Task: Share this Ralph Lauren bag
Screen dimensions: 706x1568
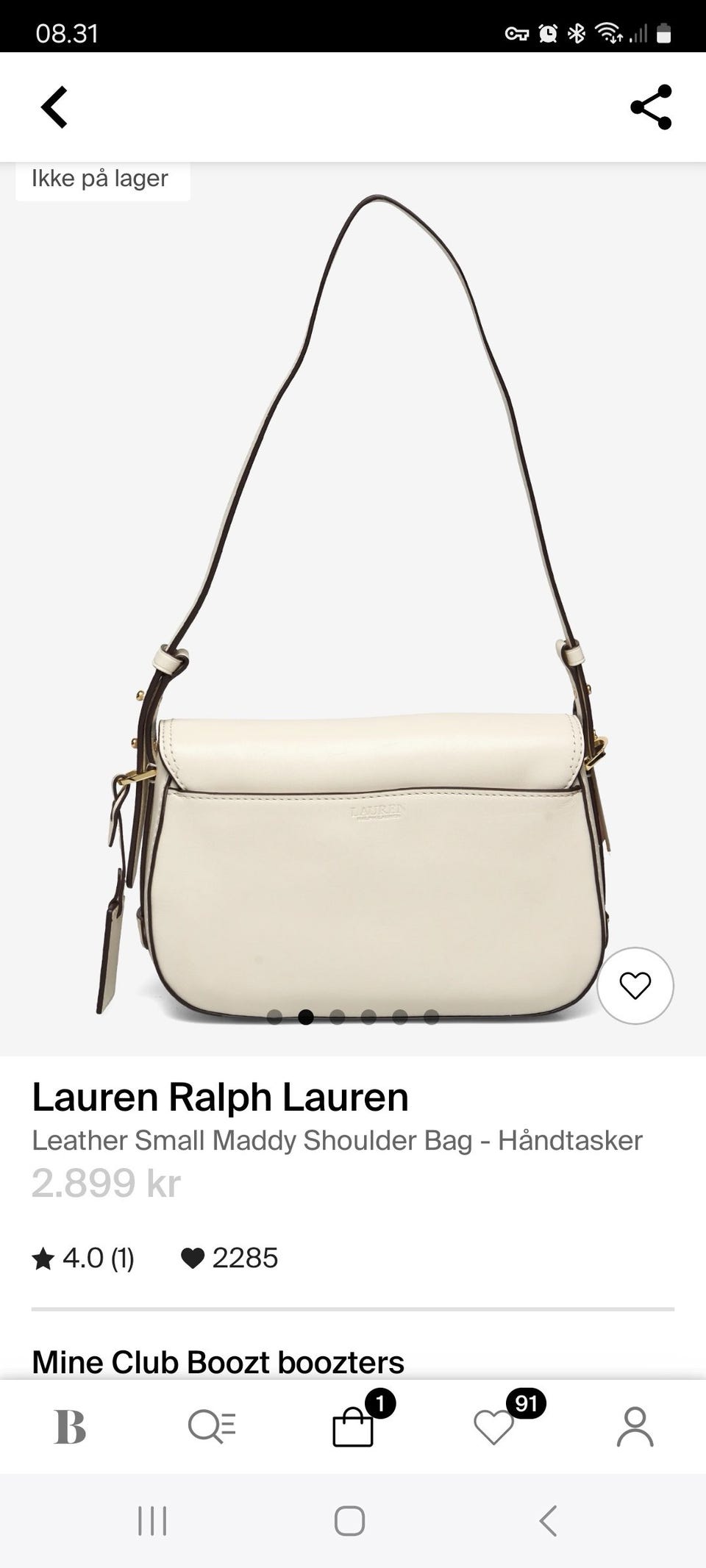Action: pyautogui.click(x=651, y=107)
